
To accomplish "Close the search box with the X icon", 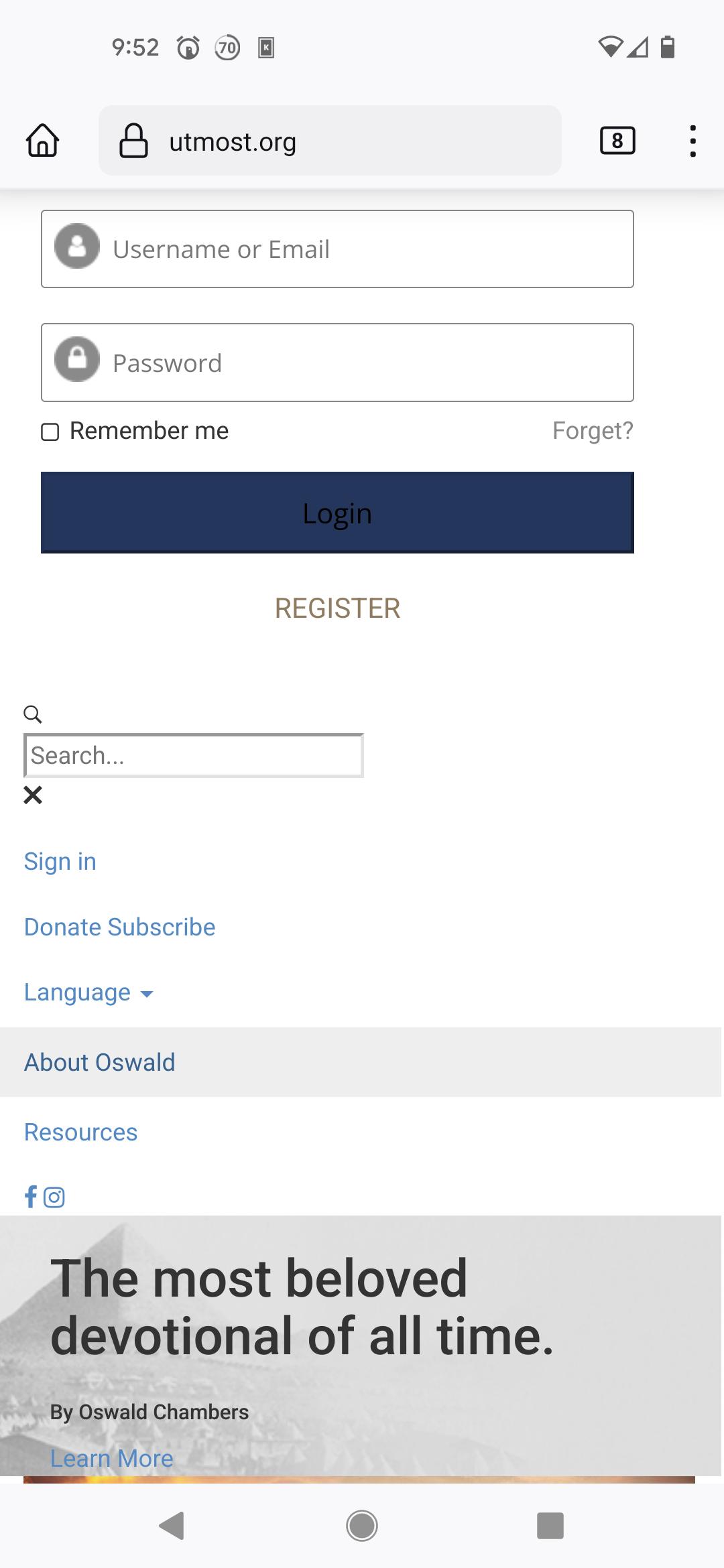I will click(32, 796).
